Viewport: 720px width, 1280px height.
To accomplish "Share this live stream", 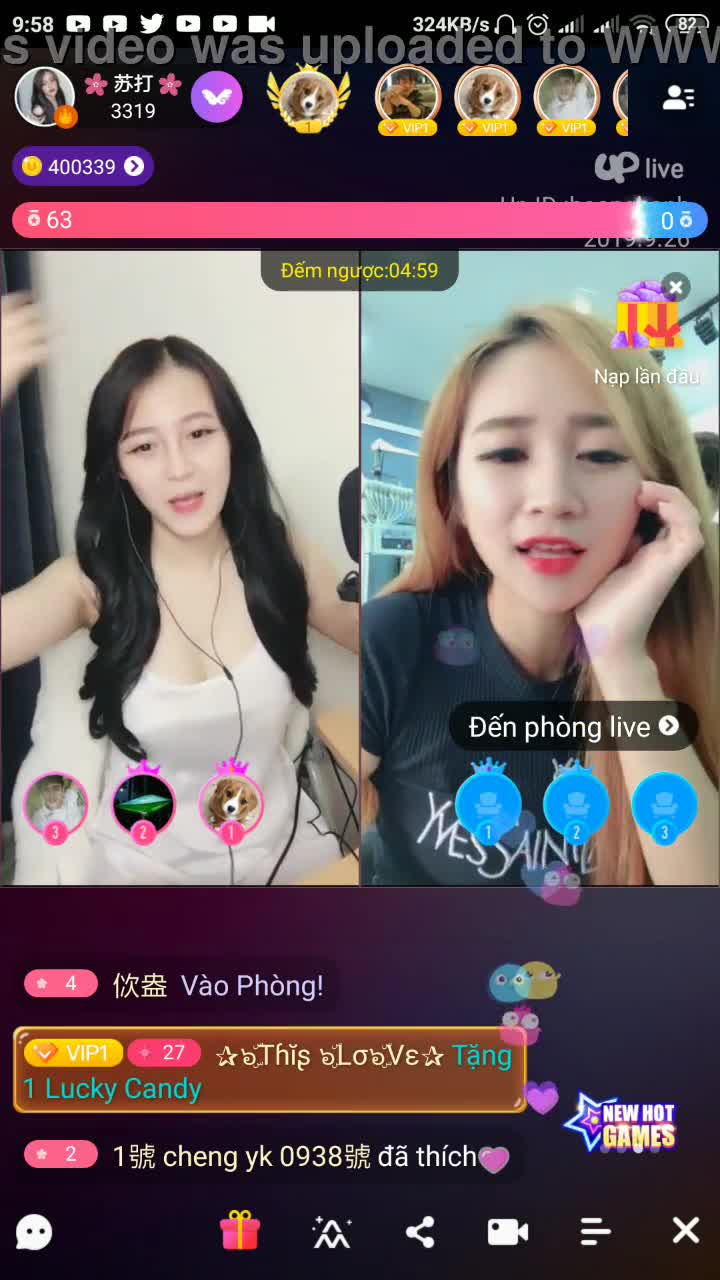I will 420,1232.
